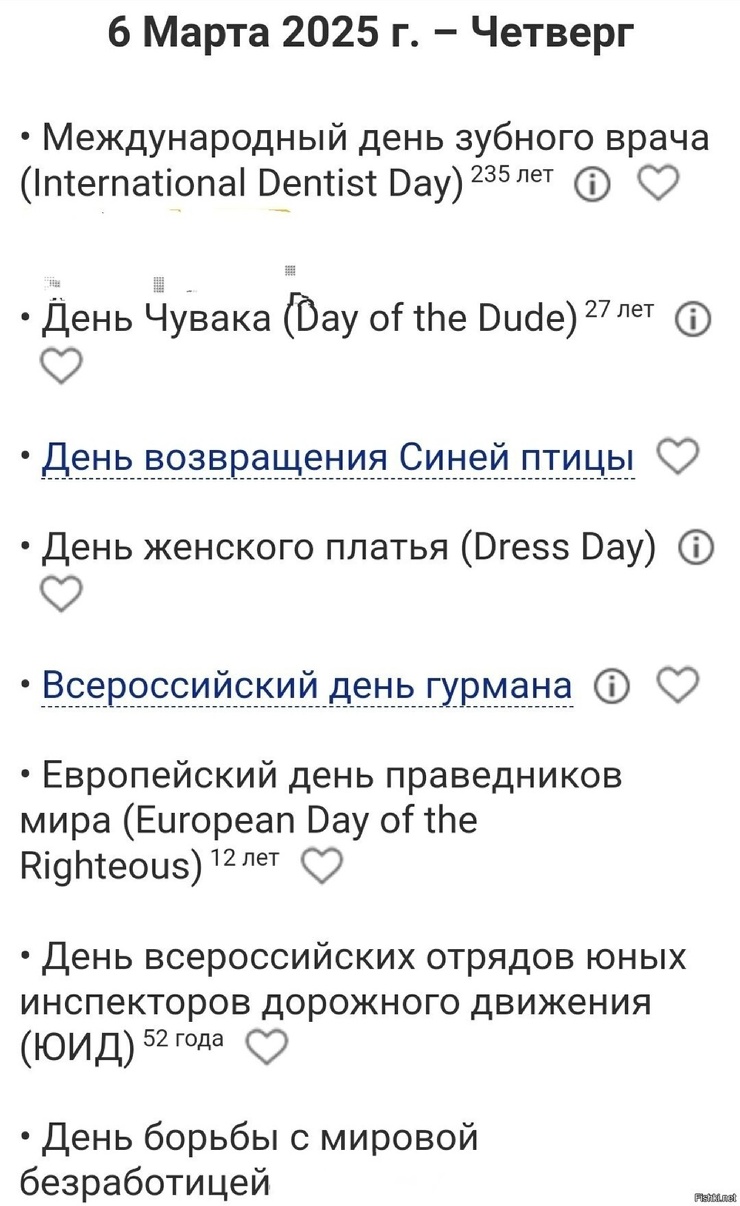Image resolution: width=740 pixels, height=1206 pixels.
Task: Show info about Day of the Dude
Action: pos(694,320)
